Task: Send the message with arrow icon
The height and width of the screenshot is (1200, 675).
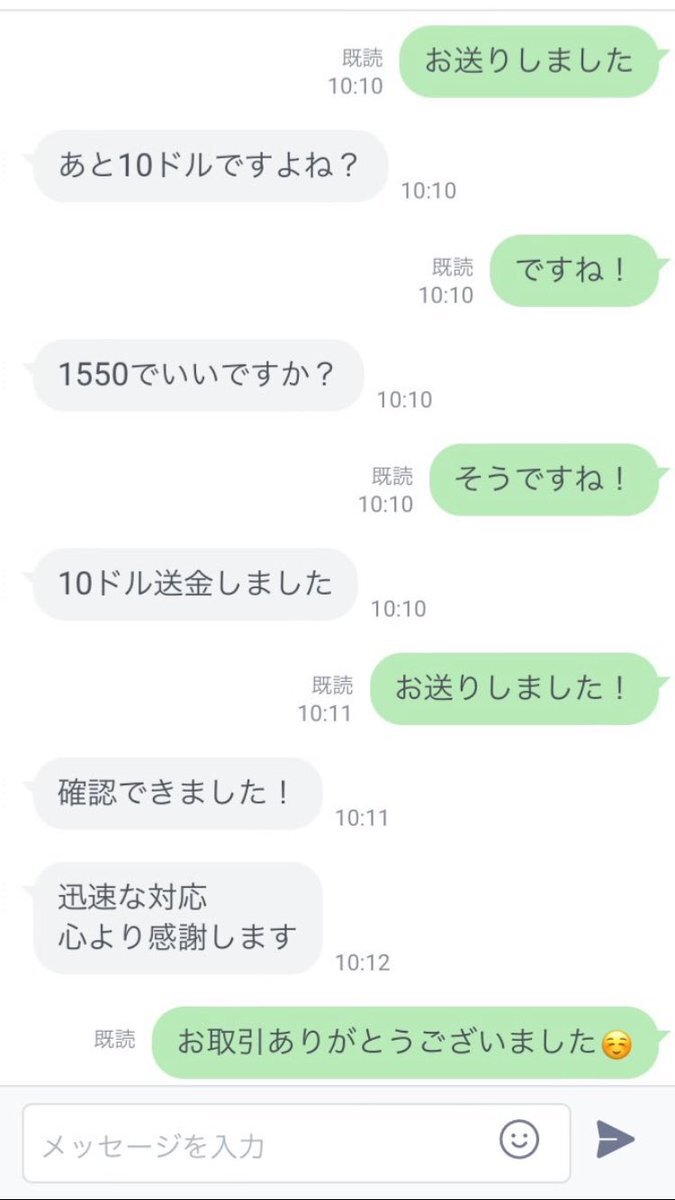Action: (x=615, y=1140)
